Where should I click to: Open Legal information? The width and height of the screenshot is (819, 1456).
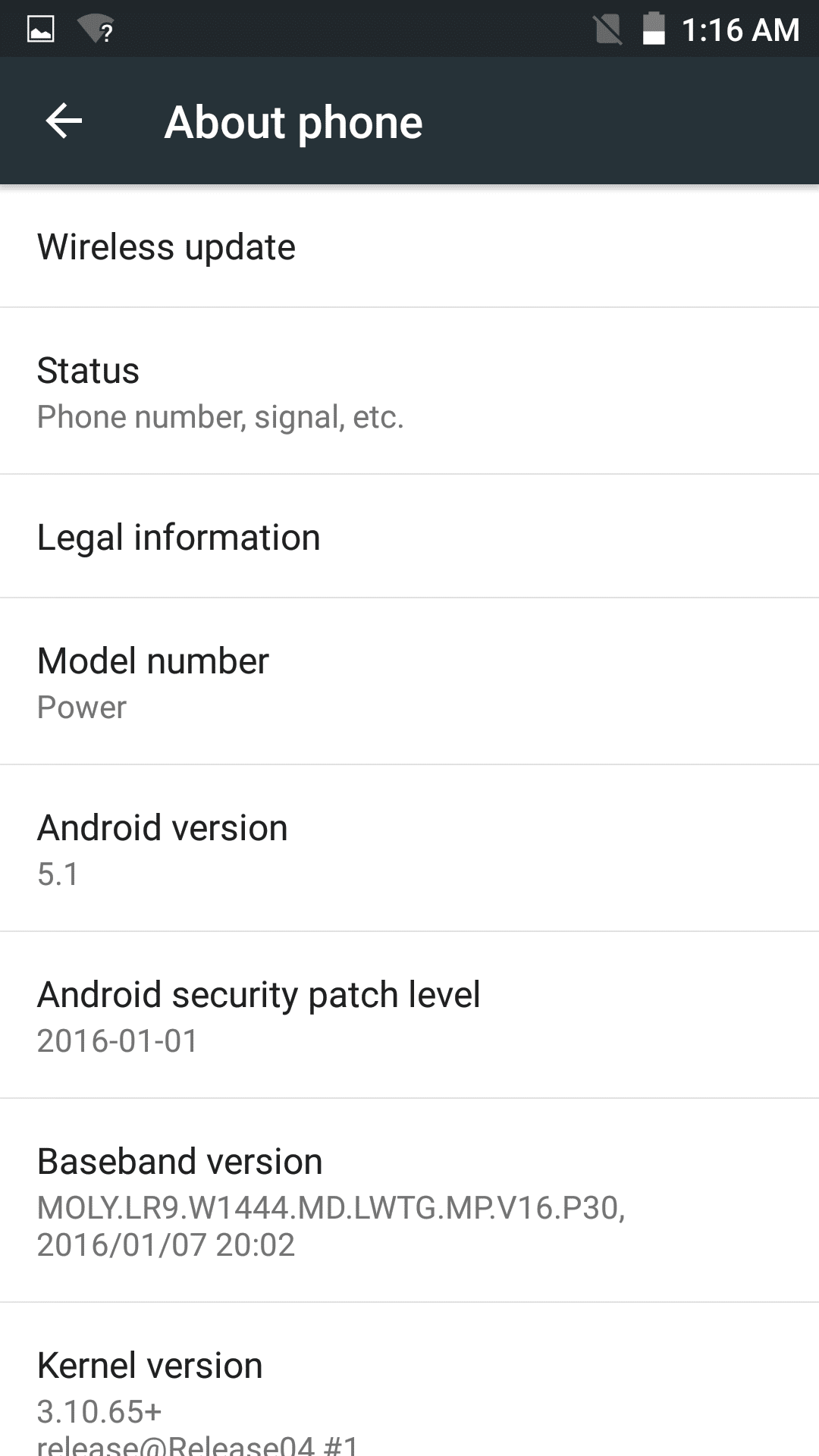(409, 537)
